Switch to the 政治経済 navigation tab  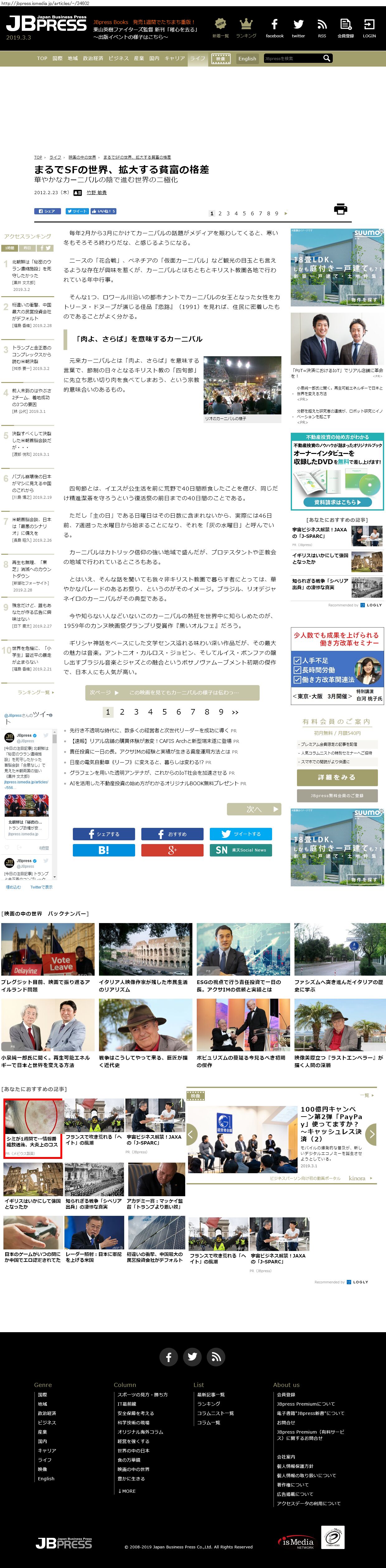pyautogui.click(x=92, y=58)
